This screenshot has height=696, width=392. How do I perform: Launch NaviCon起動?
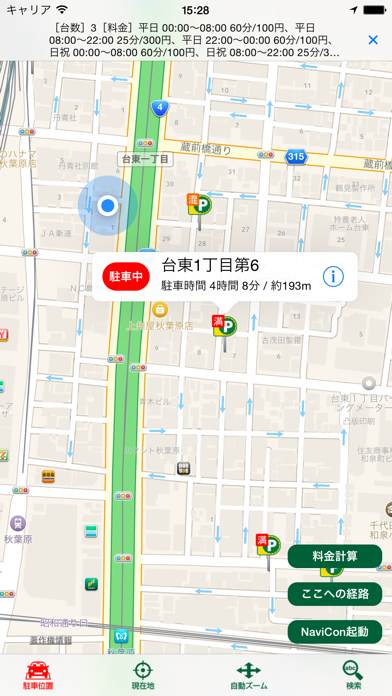click(335, 632)
